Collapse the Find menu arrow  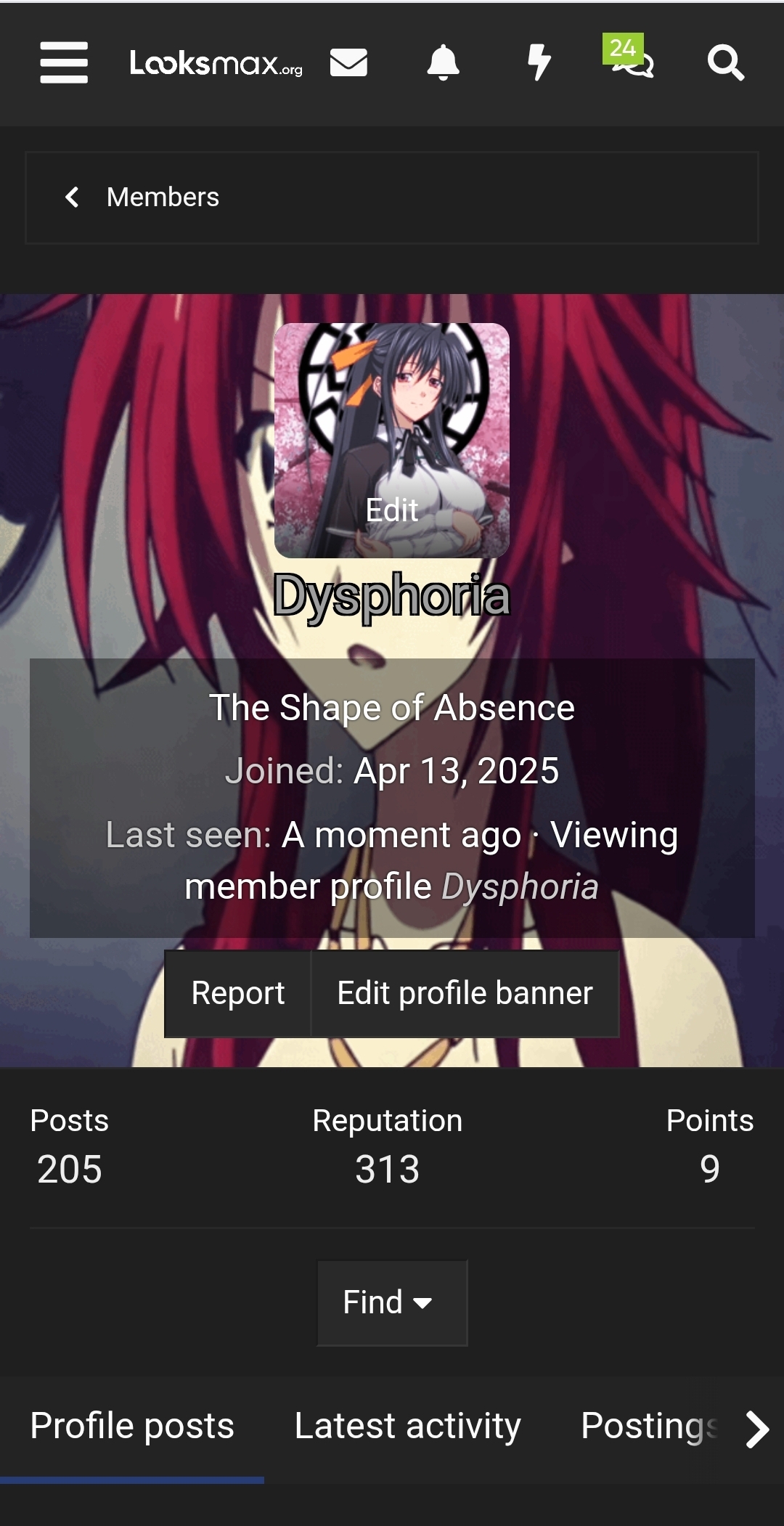(x=422, y=1304)
